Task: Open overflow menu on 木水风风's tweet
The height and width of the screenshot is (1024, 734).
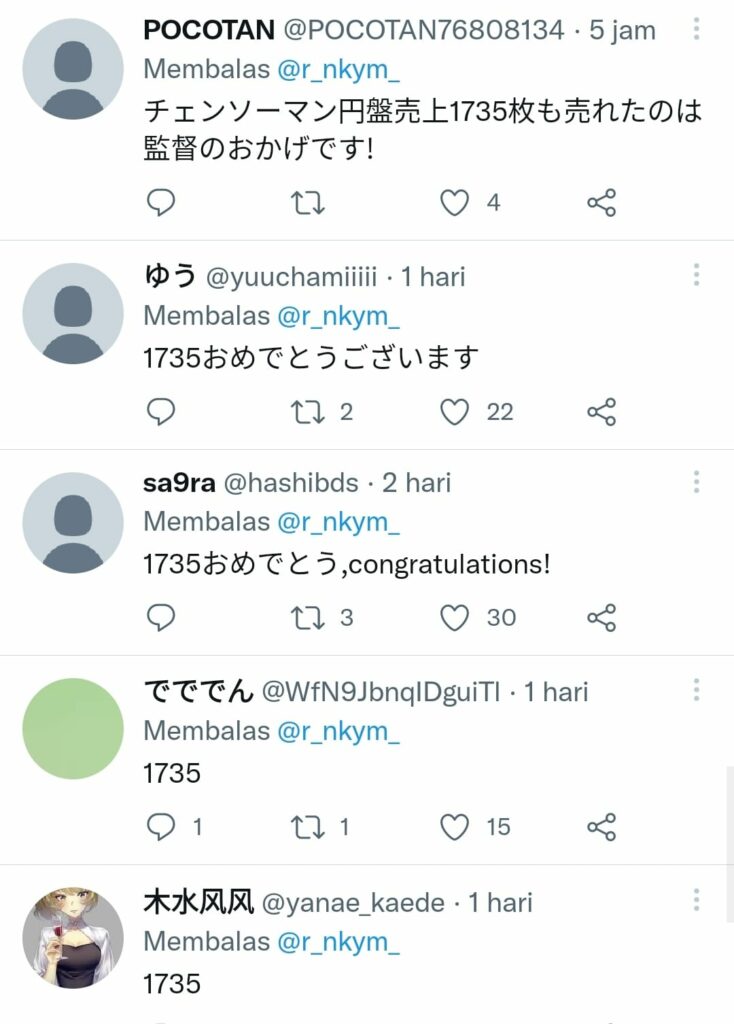Action: click(696, 901)
